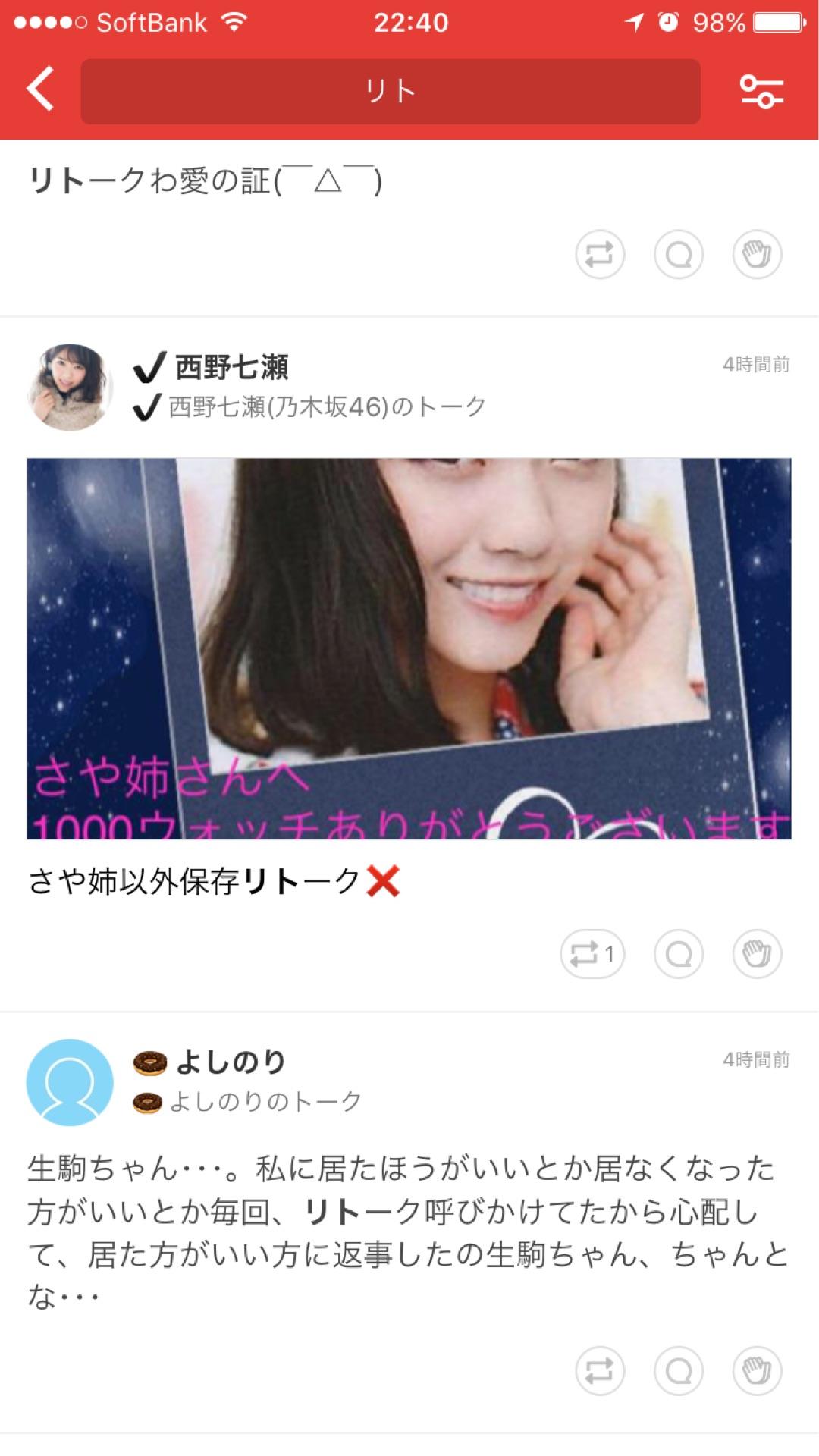Retalk the リトークわ愛の証 post
Image resolution: width=819 pixels, height=1456 pixels.
click(598, 256)
